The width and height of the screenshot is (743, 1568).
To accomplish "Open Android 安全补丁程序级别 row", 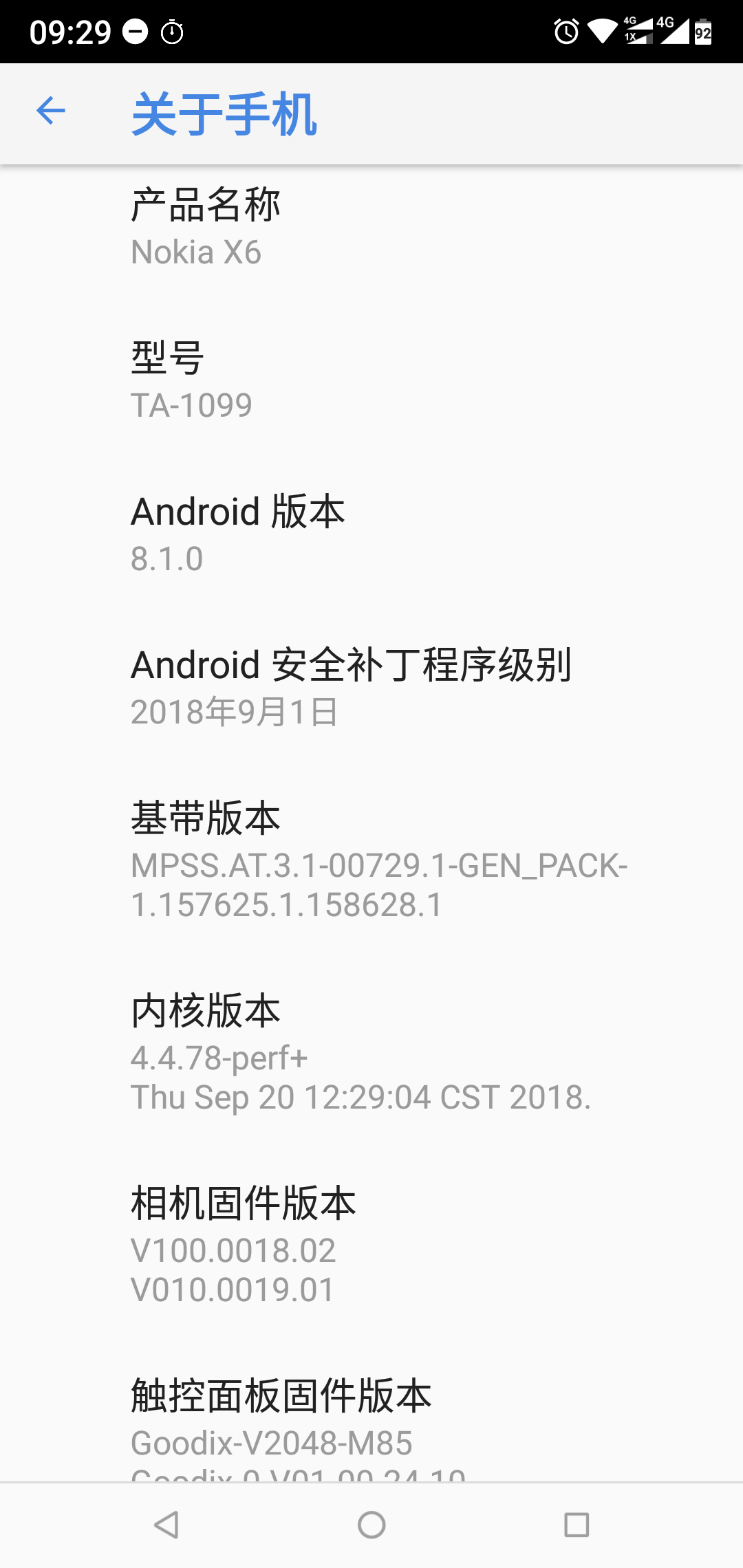I will (371, 687).
